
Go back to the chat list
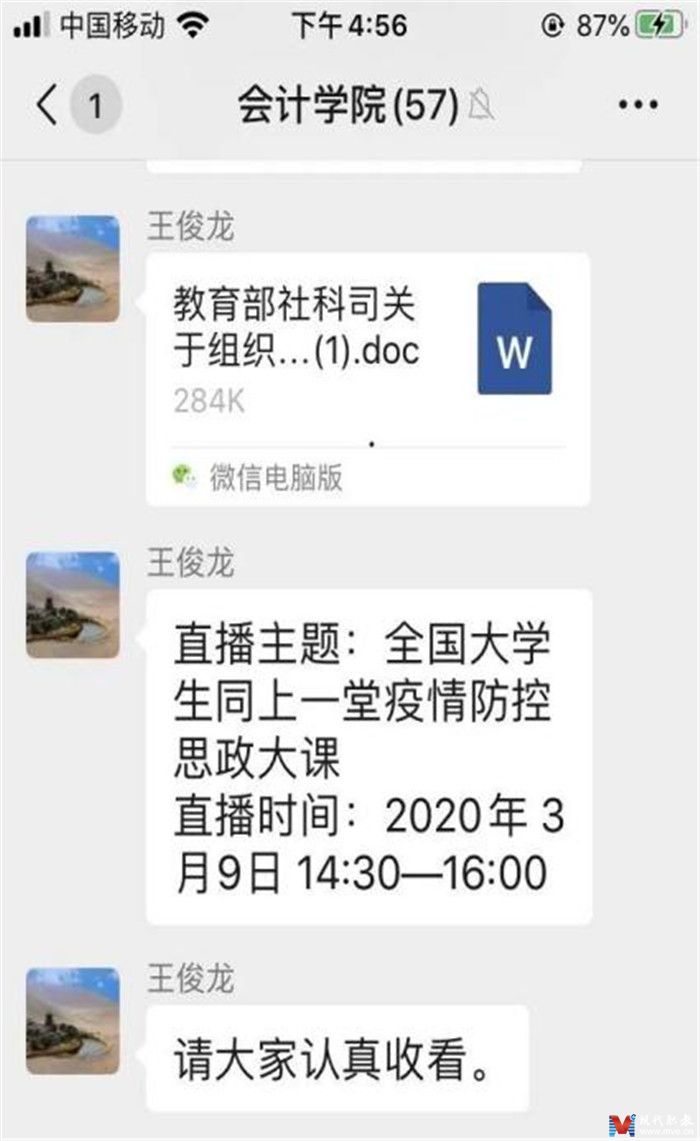tap(48, 105)
